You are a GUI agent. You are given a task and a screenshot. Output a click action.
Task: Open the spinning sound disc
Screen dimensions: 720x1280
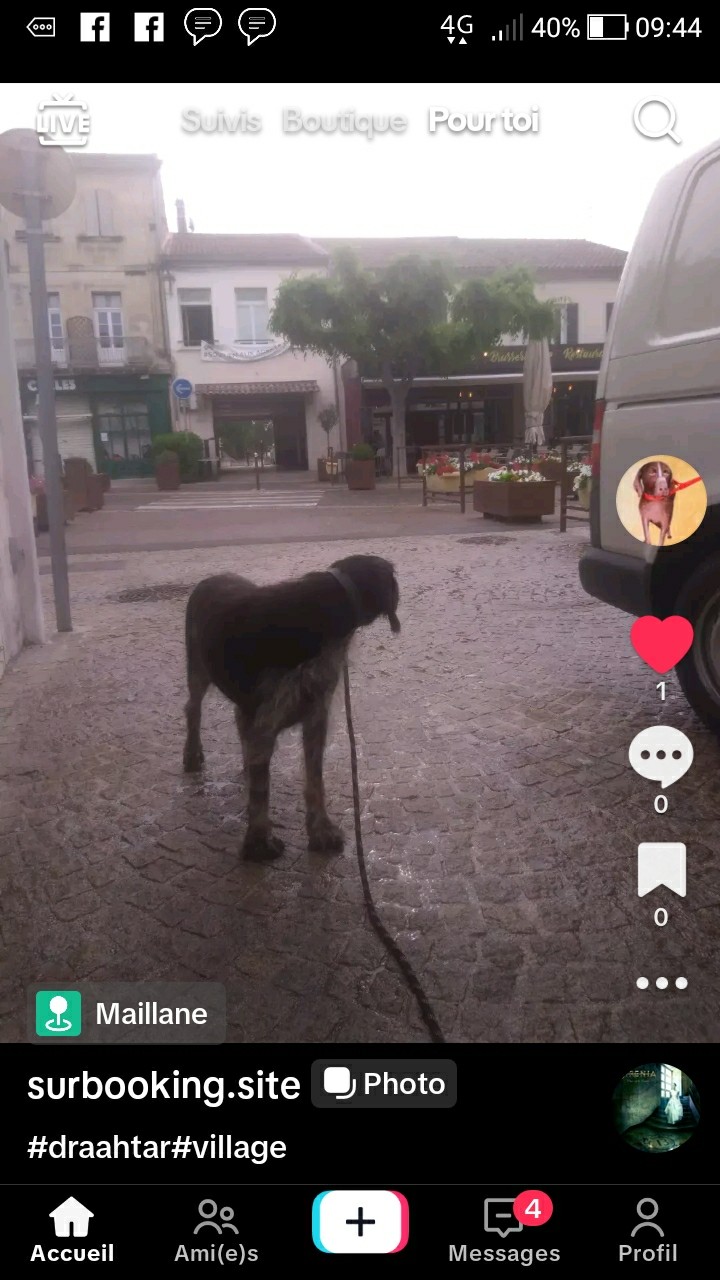coord(656,1107)
